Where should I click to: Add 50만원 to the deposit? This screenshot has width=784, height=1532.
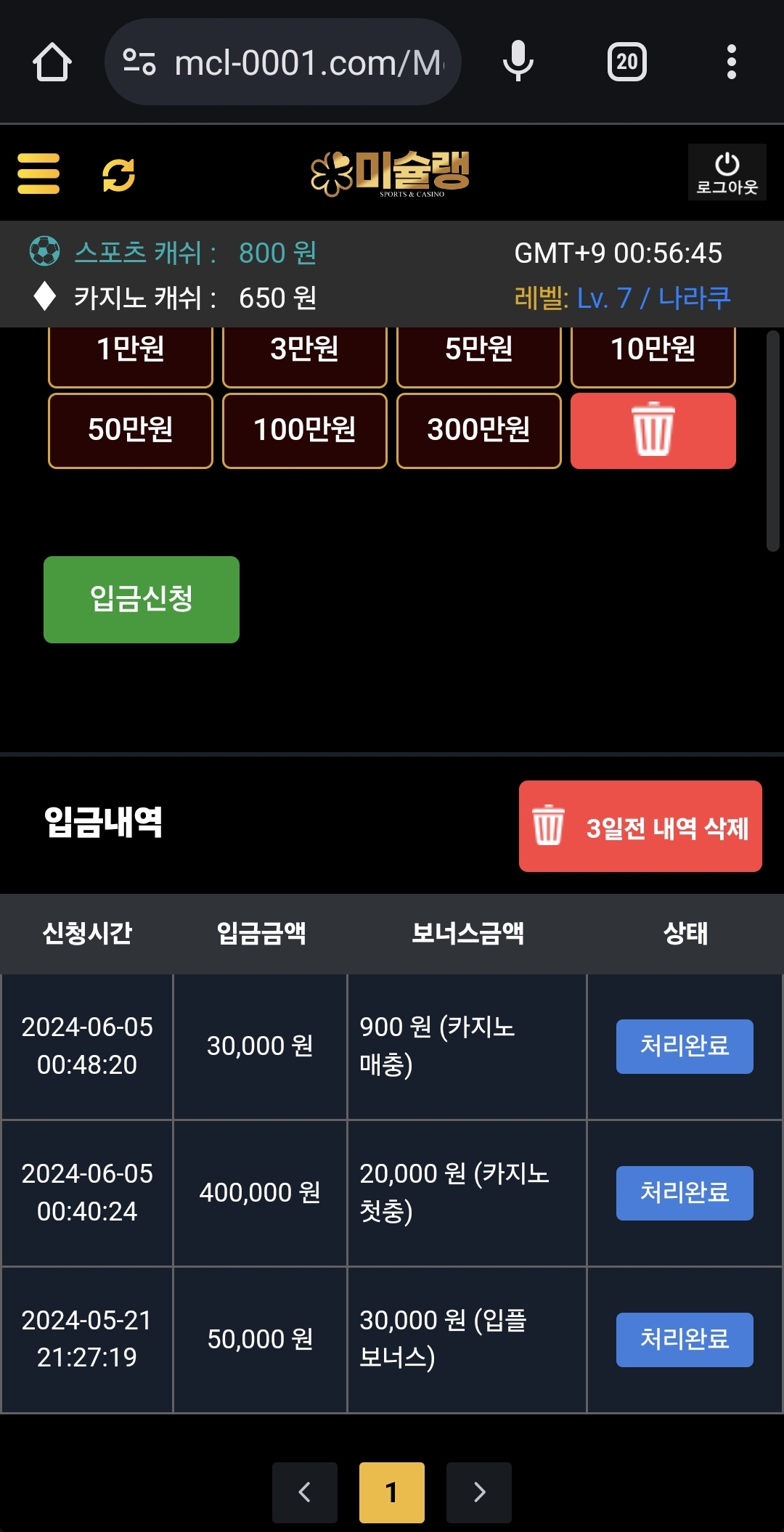tap(131, 431)
